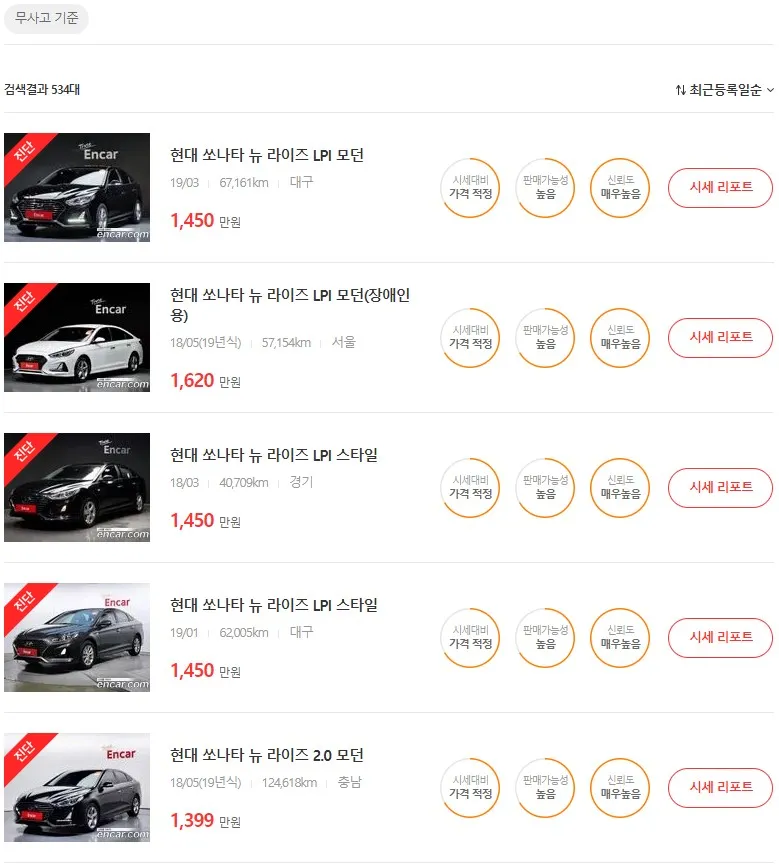779x867 pixels.
Task: Click 시세 리포트 button on 2.0 모던 listing
Action: click(719, 788)
